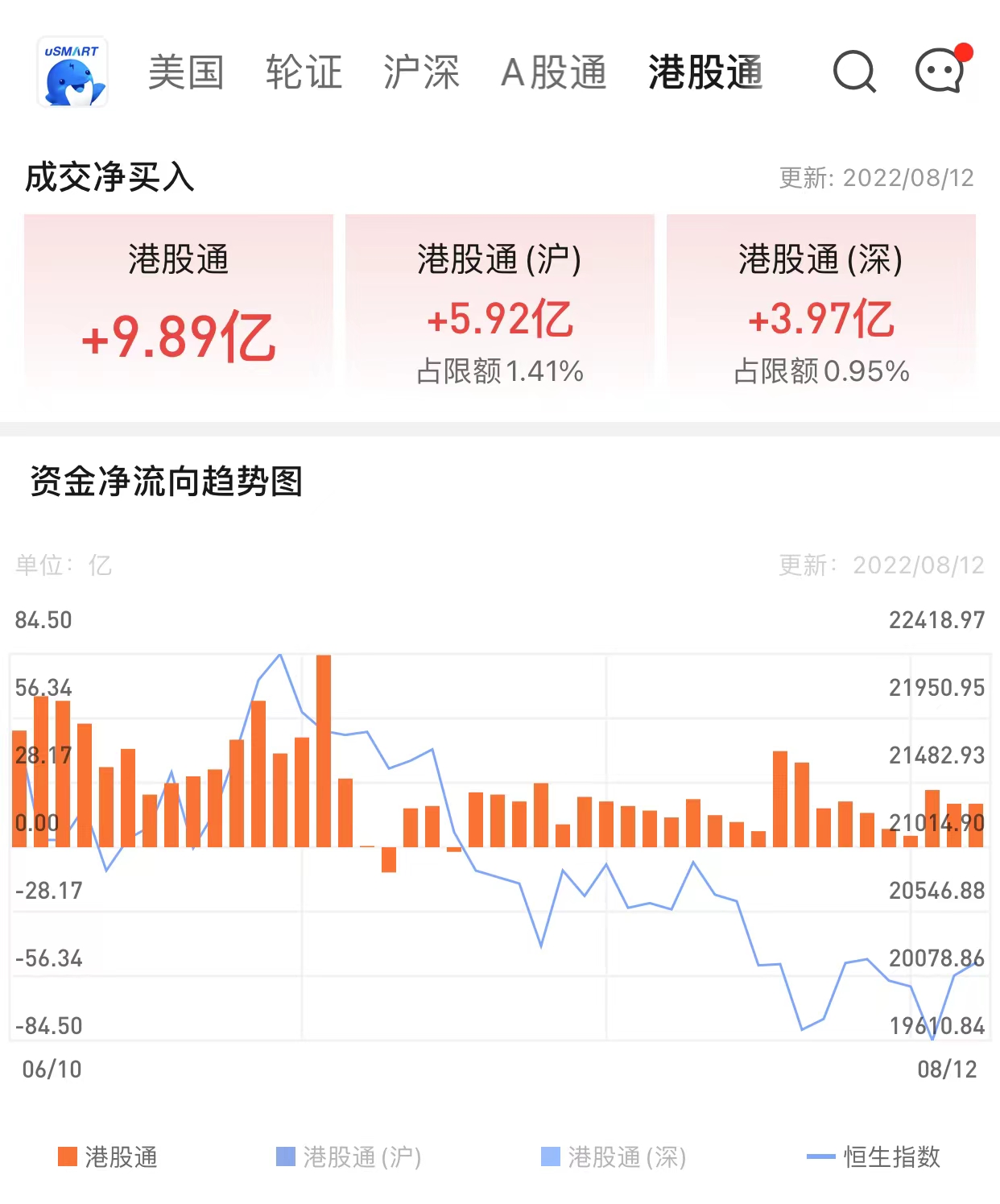Switch to the 沪深 tab
The height and width of the screenshot is (1204, 1000).
[421, 72]
